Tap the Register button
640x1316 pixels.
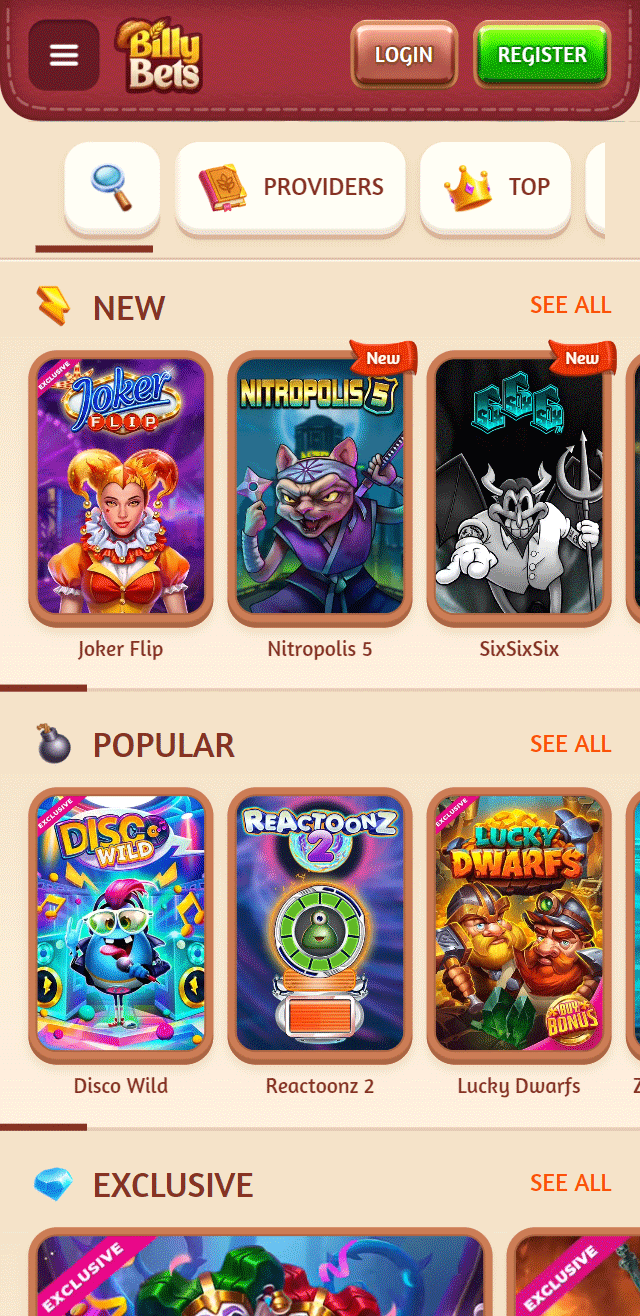(542, 55)
